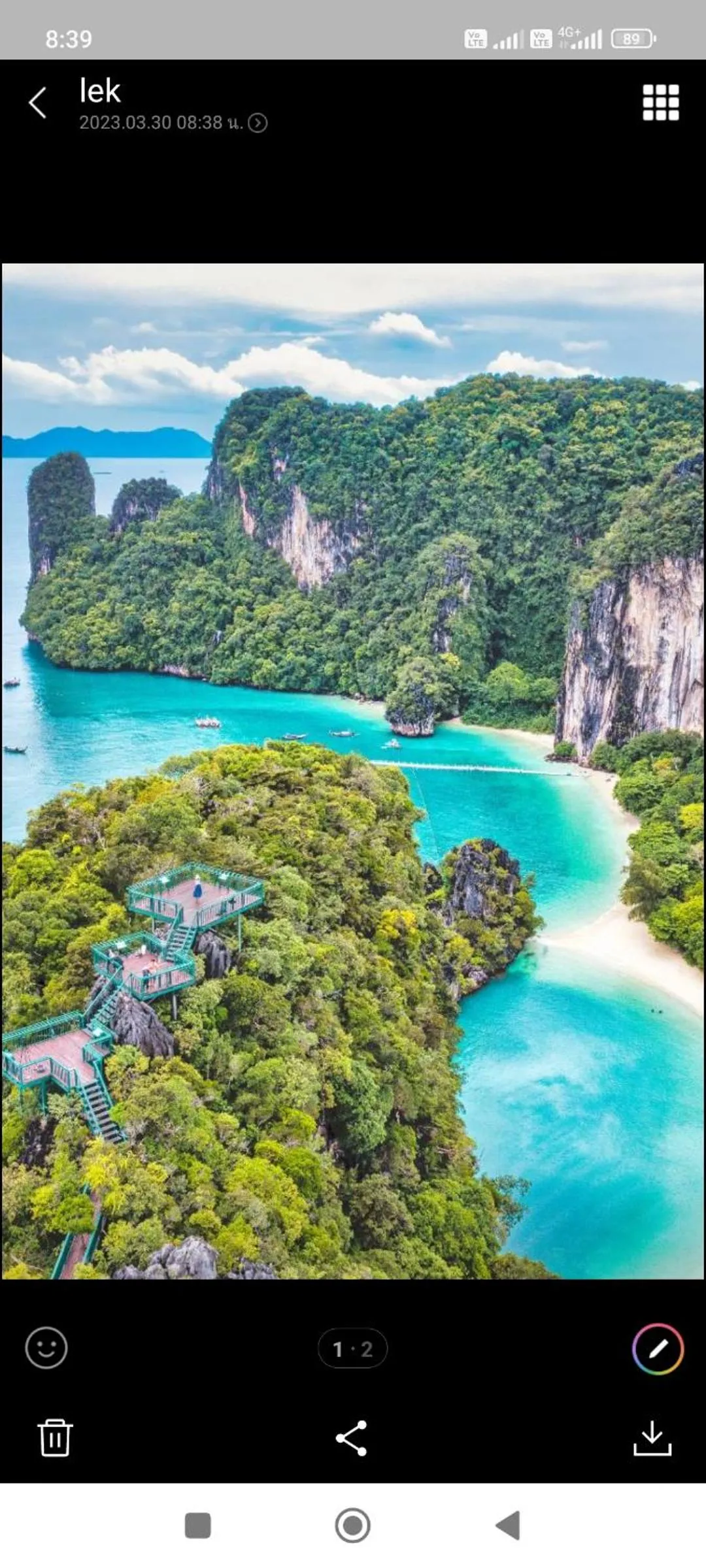Go back from the photo viewer
The width and height of the screenshot is (706, 1568).
coord(38,103)
